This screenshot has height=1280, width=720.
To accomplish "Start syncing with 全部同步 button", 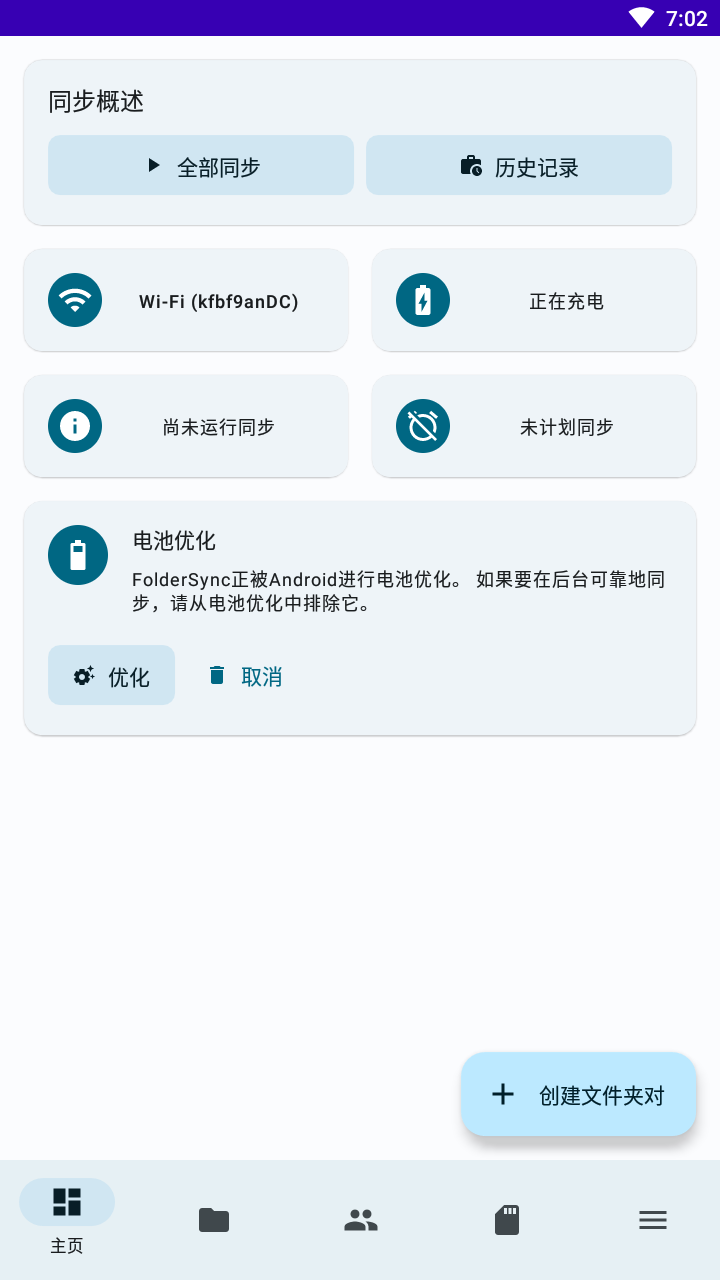I will coord(201,165).
